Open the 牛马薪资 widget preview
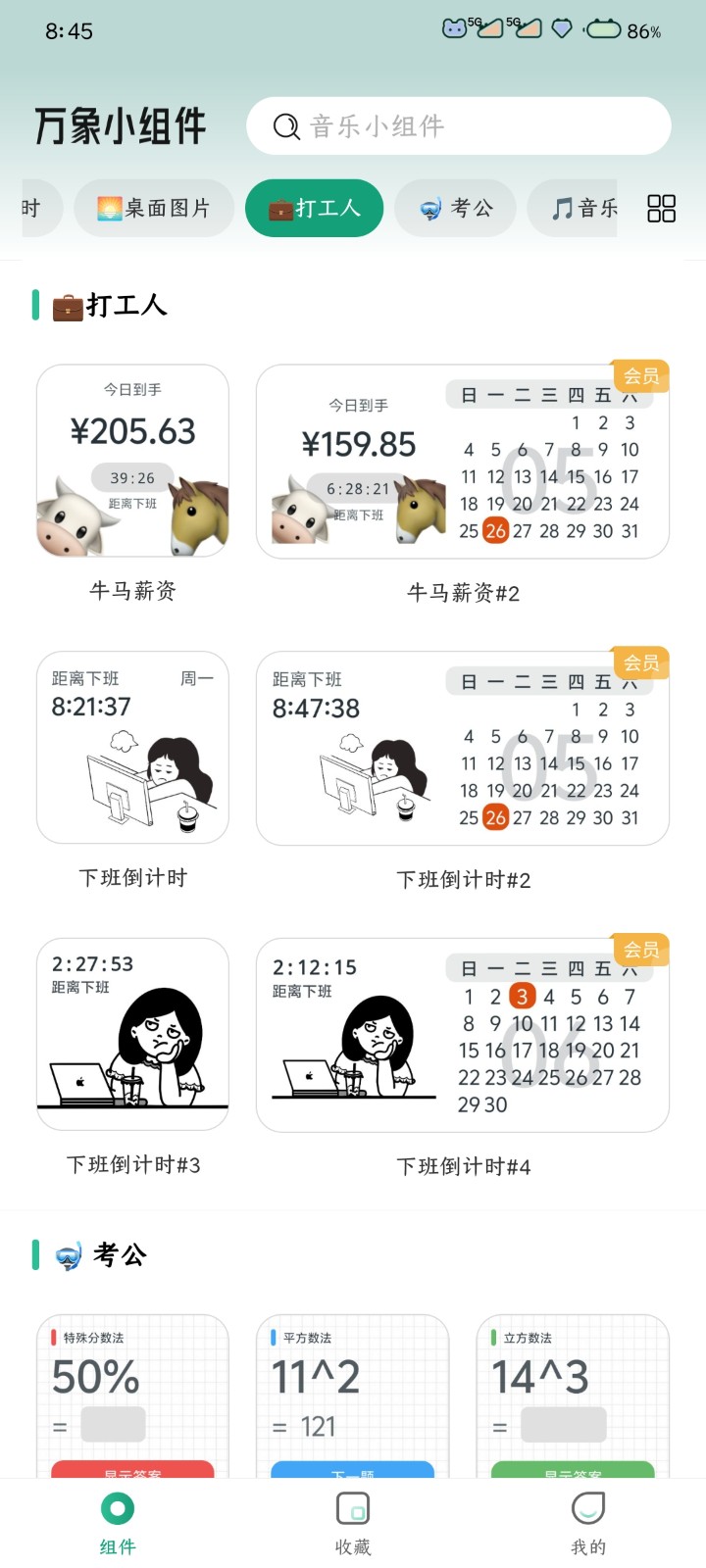This screenshot has height=1568, width=706. point(132,459)
